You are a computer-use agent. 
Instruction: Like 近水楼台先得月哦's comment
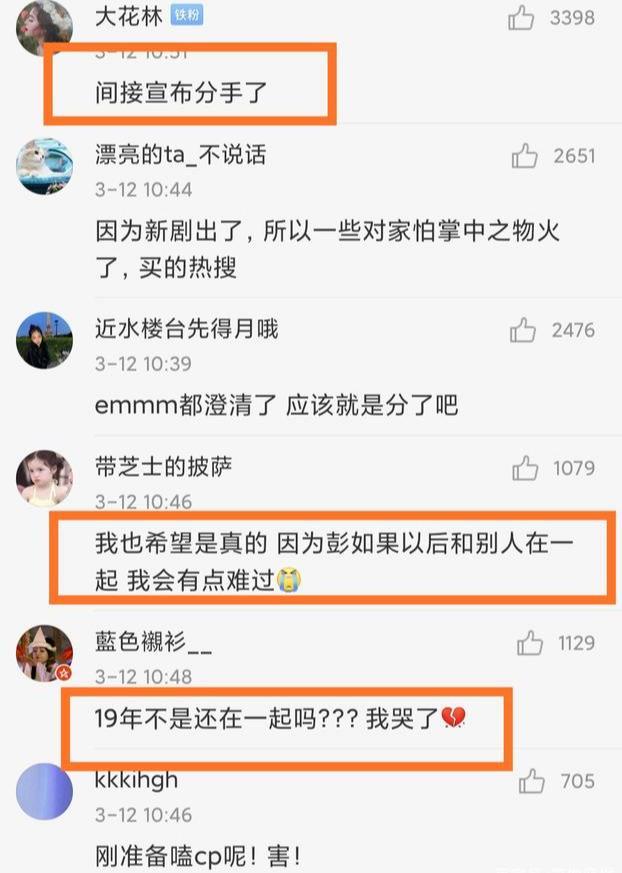[x=523, y=330]
